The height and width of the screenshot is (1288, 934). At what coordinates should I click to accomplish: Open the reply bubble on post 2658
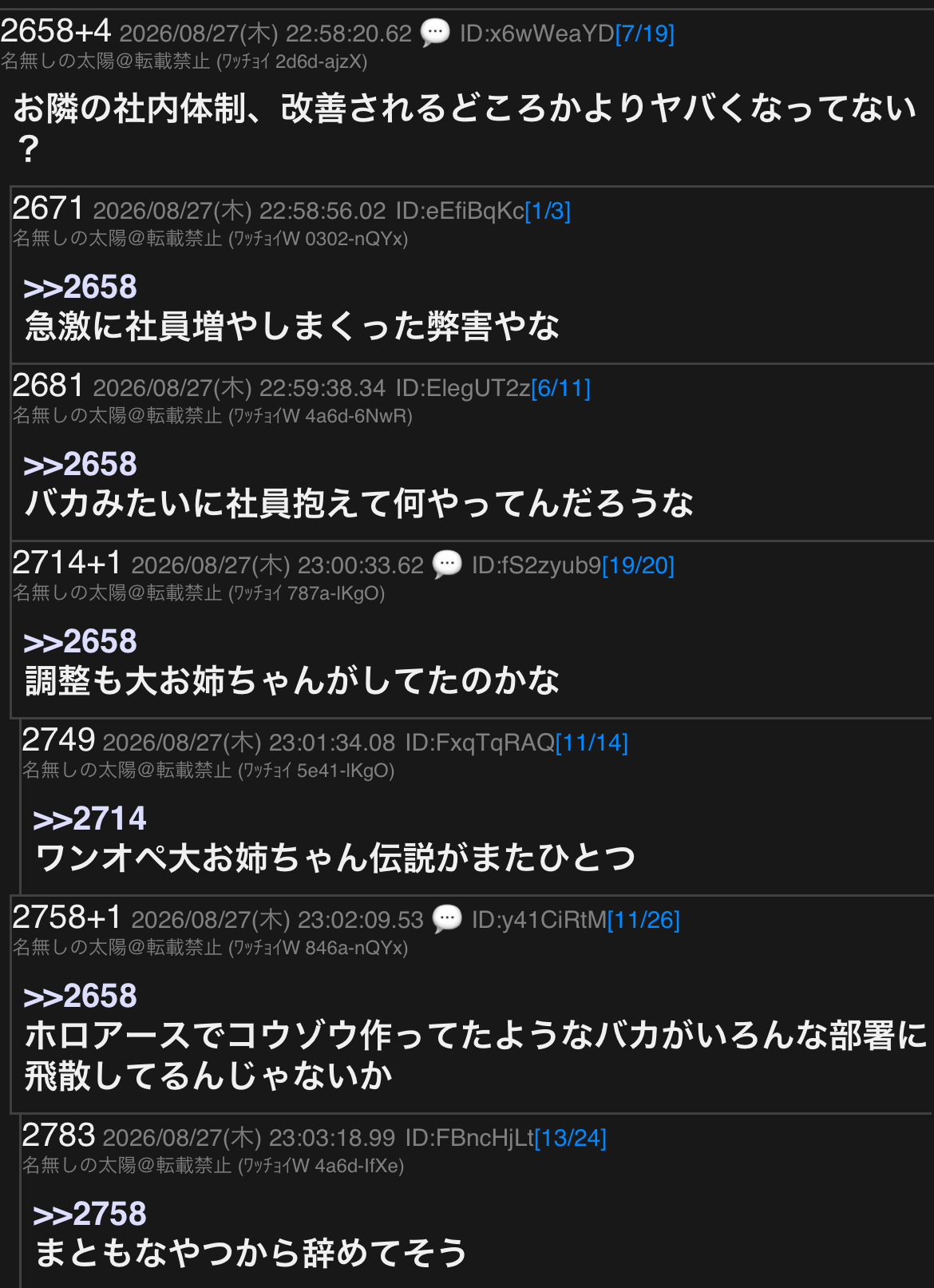click(x=435, y=33)
